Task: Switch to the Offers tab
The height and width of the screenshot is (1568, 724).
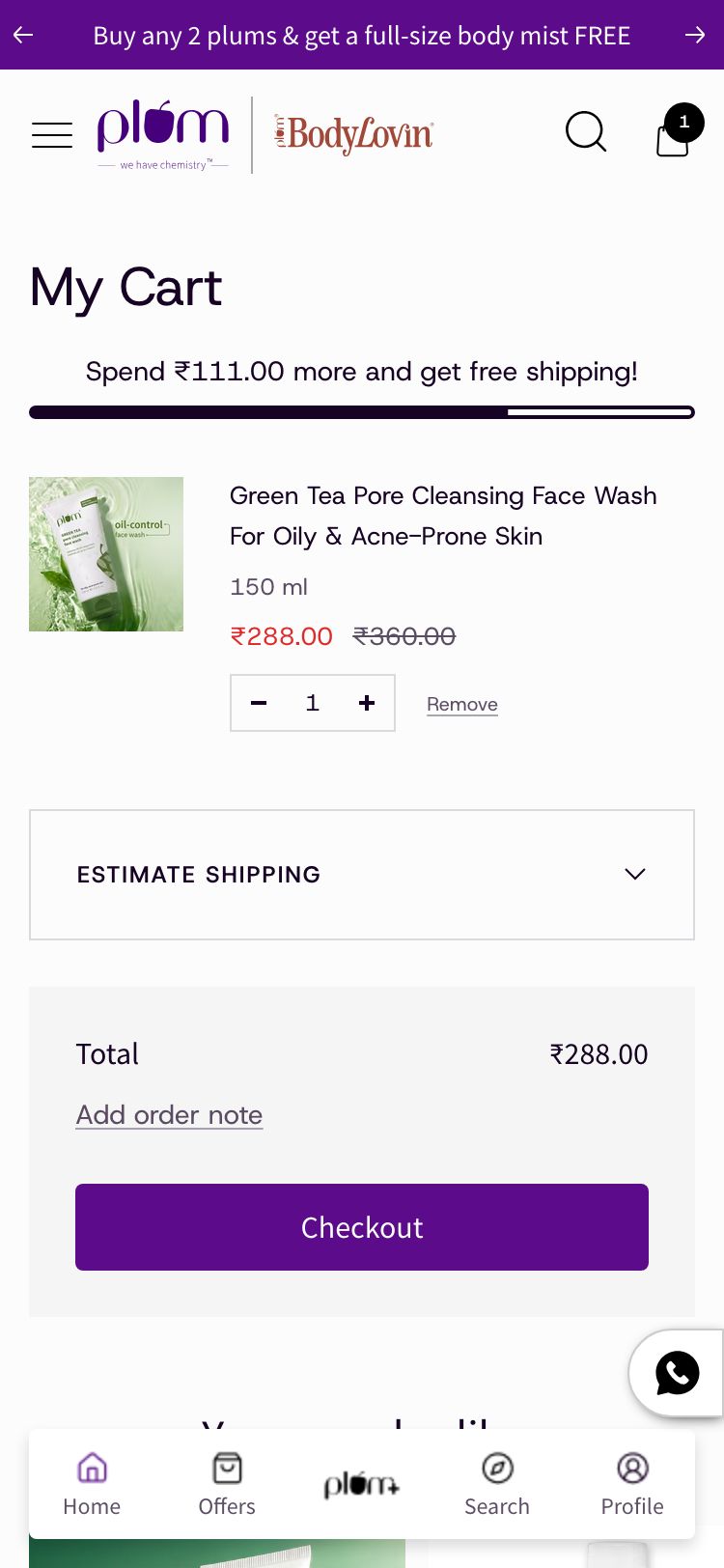Action: pyautogui.click(x=227, y=1484)
